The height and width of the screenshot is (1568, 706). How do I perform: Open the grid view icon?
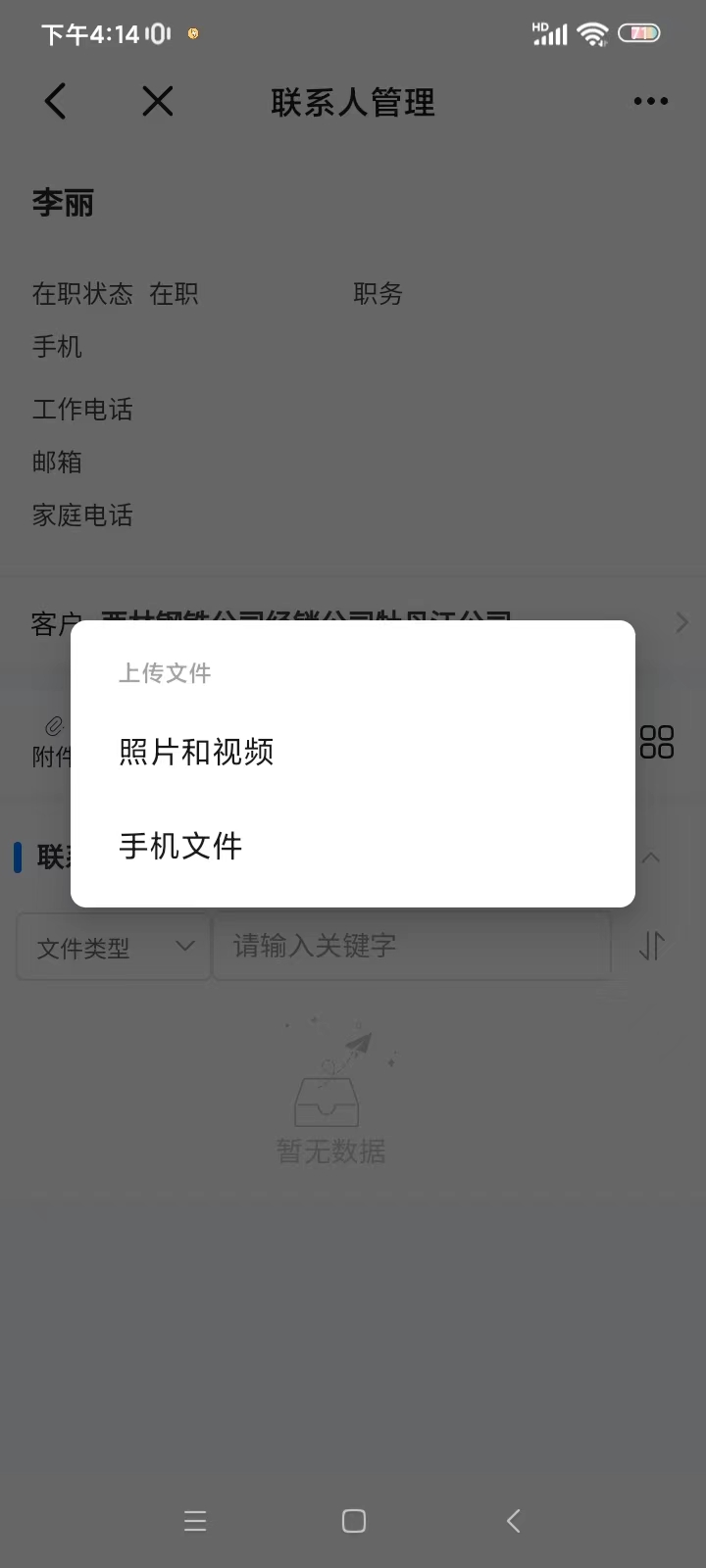[656, 742]
